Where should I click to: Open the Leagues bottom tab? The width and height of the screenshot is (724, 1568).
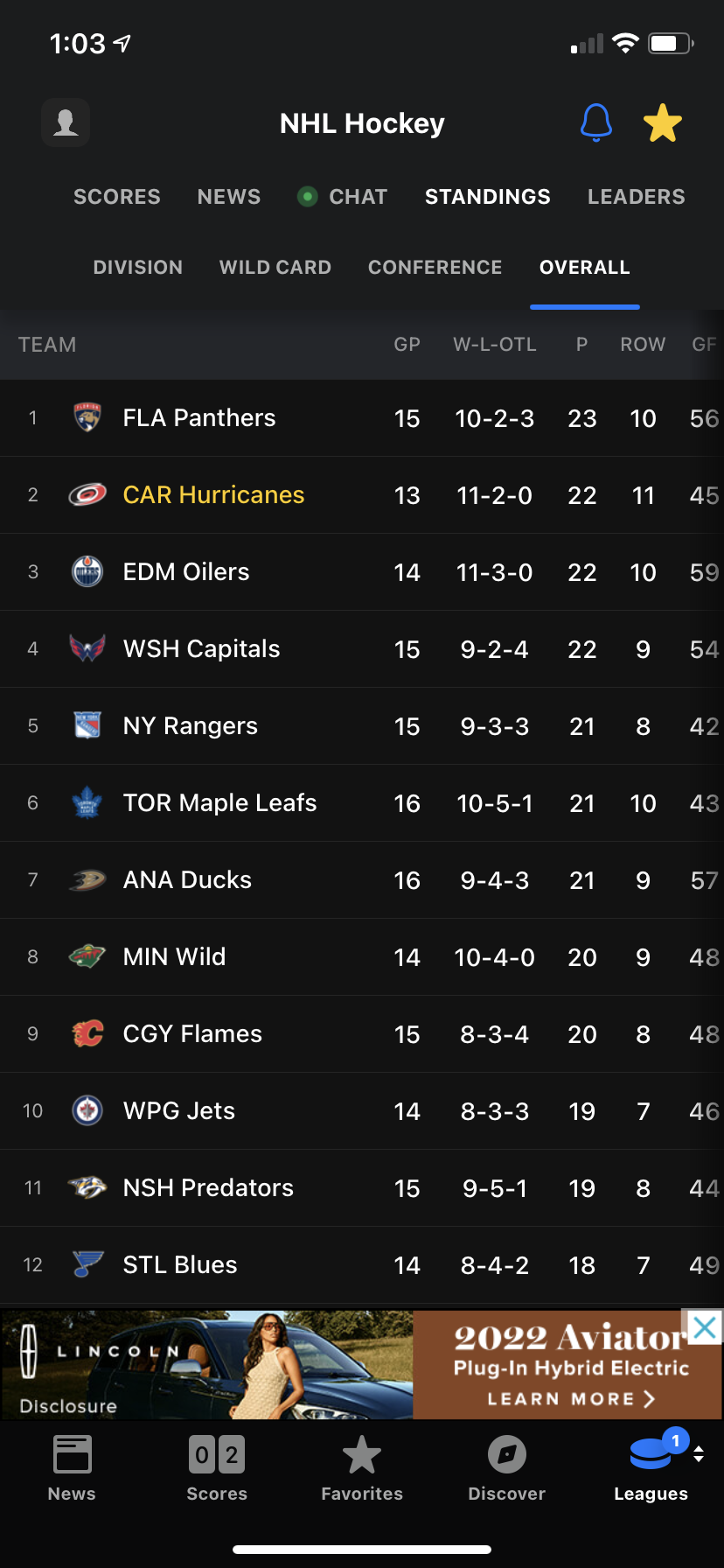(651, 1468)
